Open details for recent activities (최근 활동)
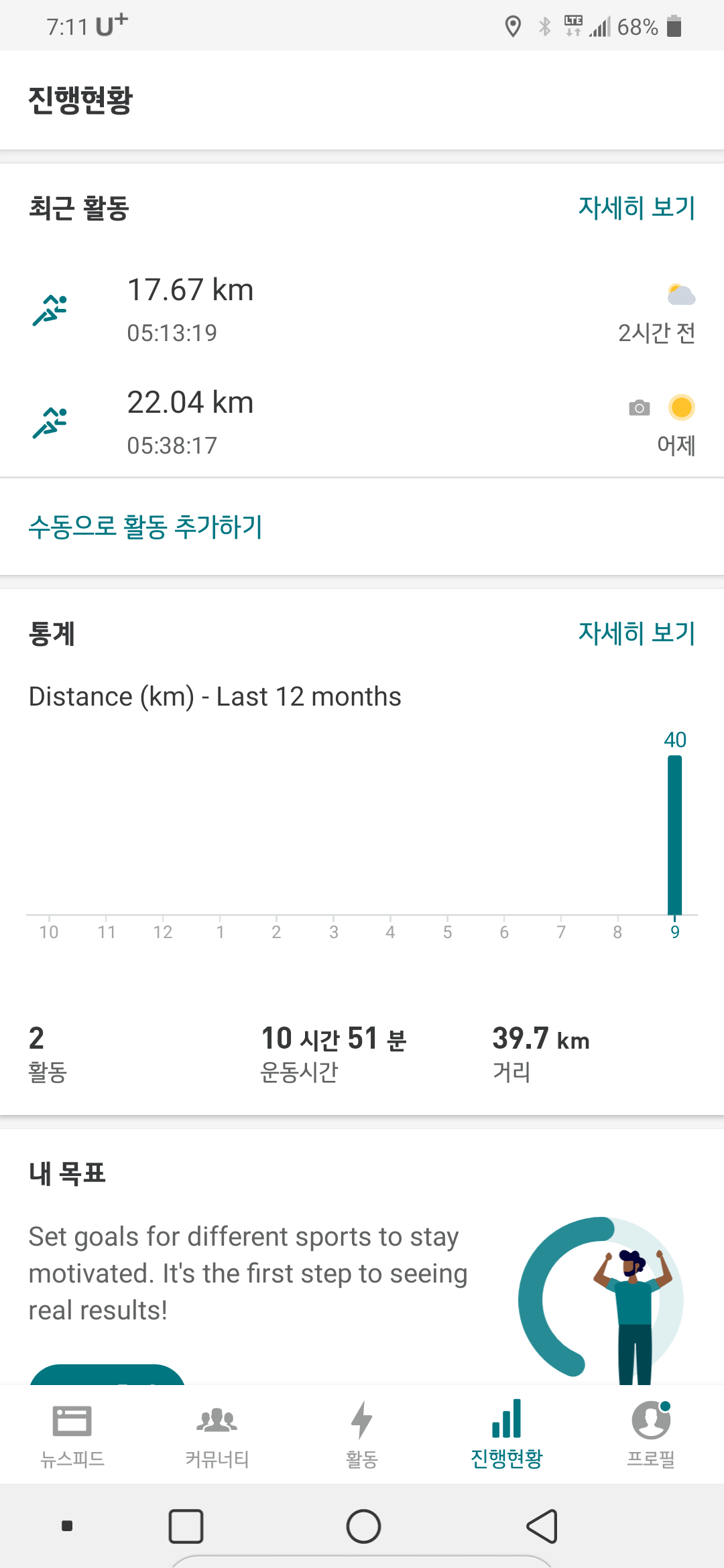Image resolution: width=724 pixels, height=1568 pixels. click(636, 208)
